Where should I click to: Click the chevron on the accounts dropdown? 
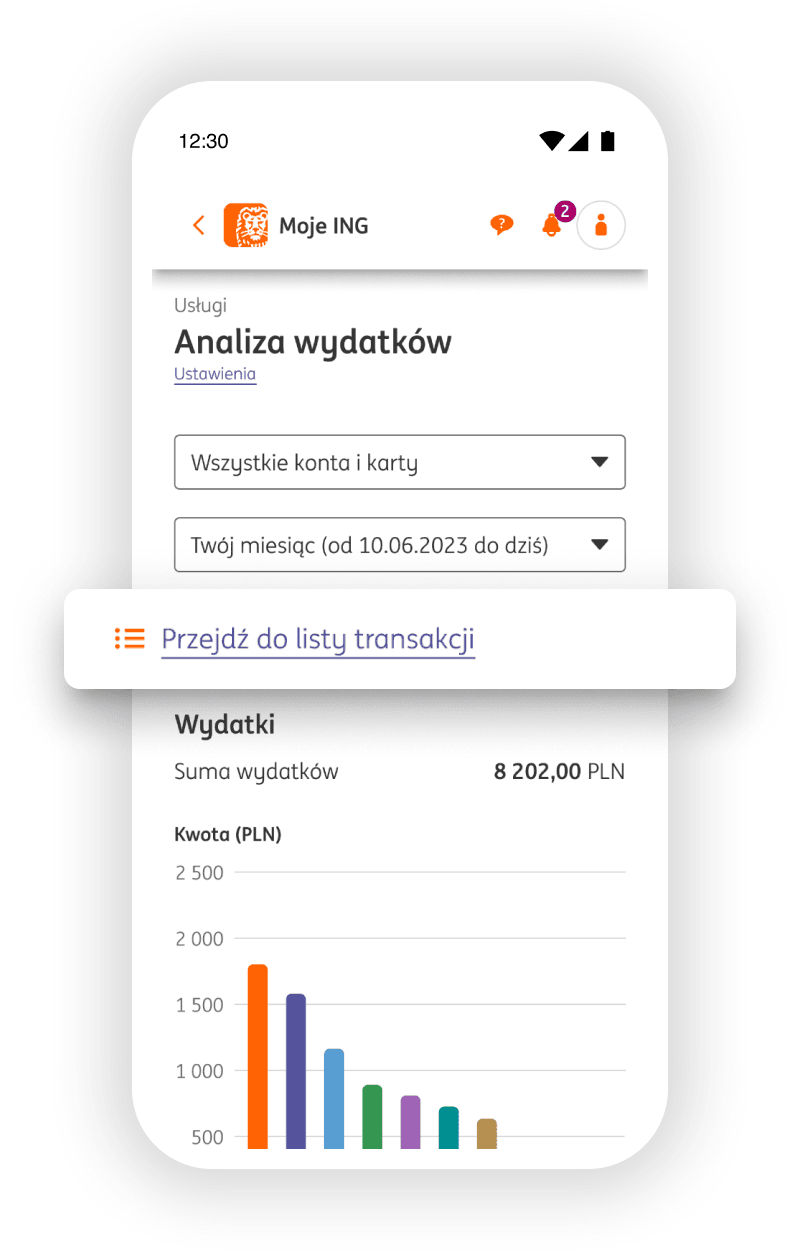[x=599, y=462]
